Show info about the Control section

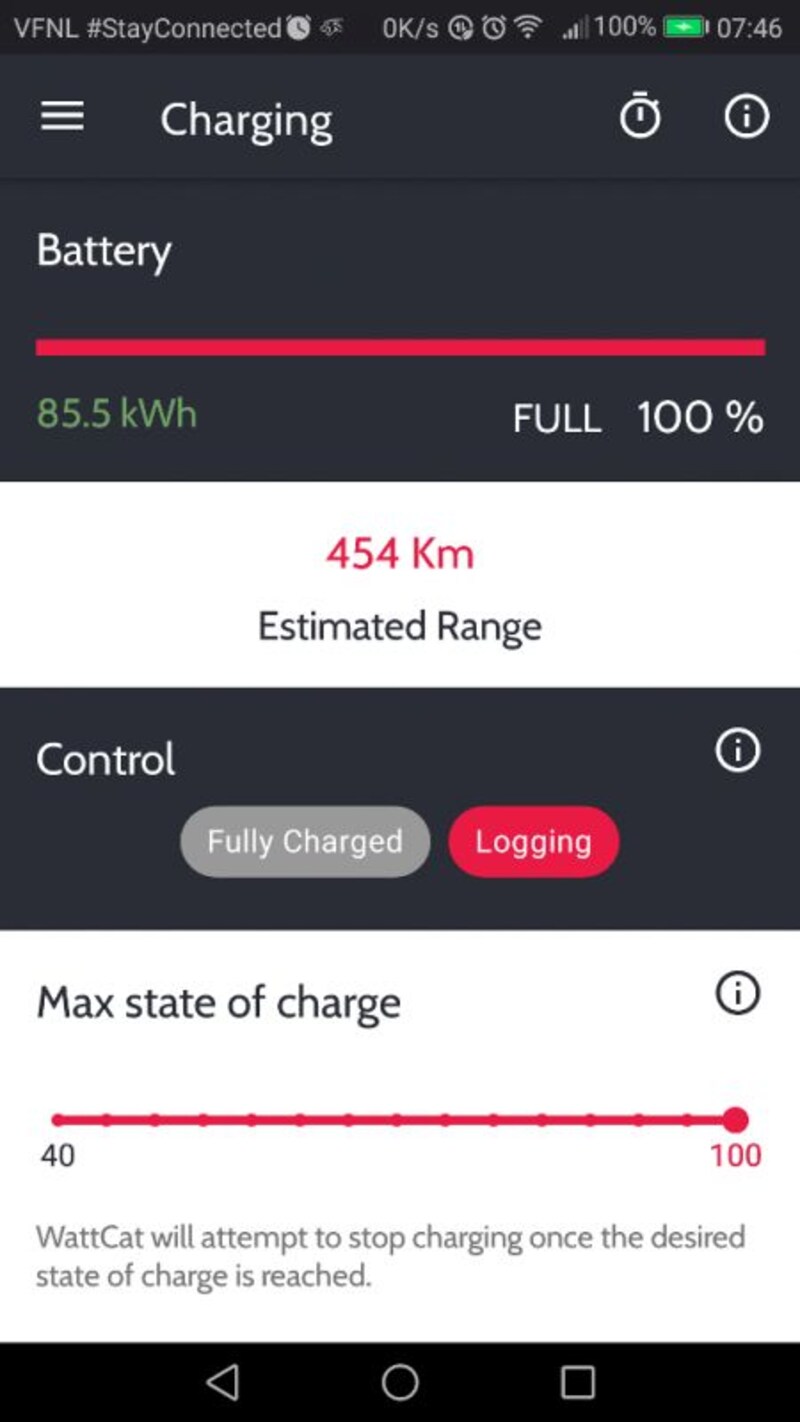click(x=738, y=750)
